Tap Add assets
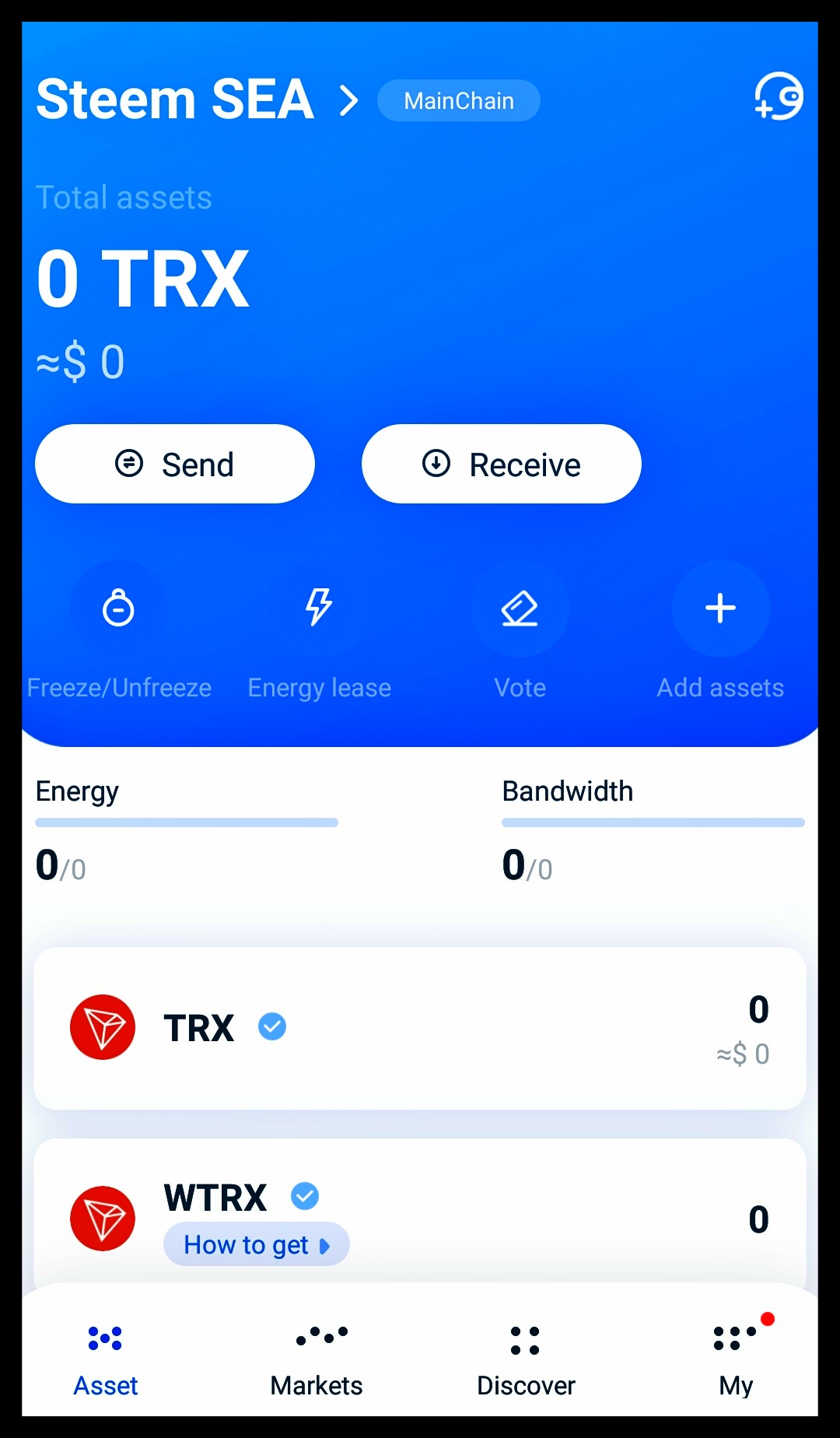 (720, 609)
